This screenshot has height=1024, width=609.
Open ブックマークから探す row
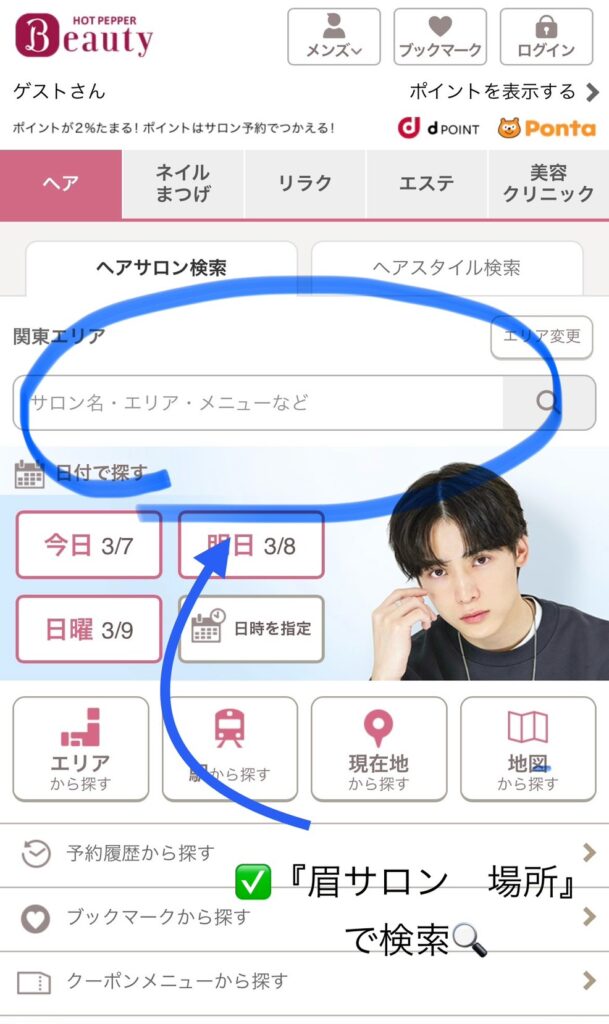[300, 917]
